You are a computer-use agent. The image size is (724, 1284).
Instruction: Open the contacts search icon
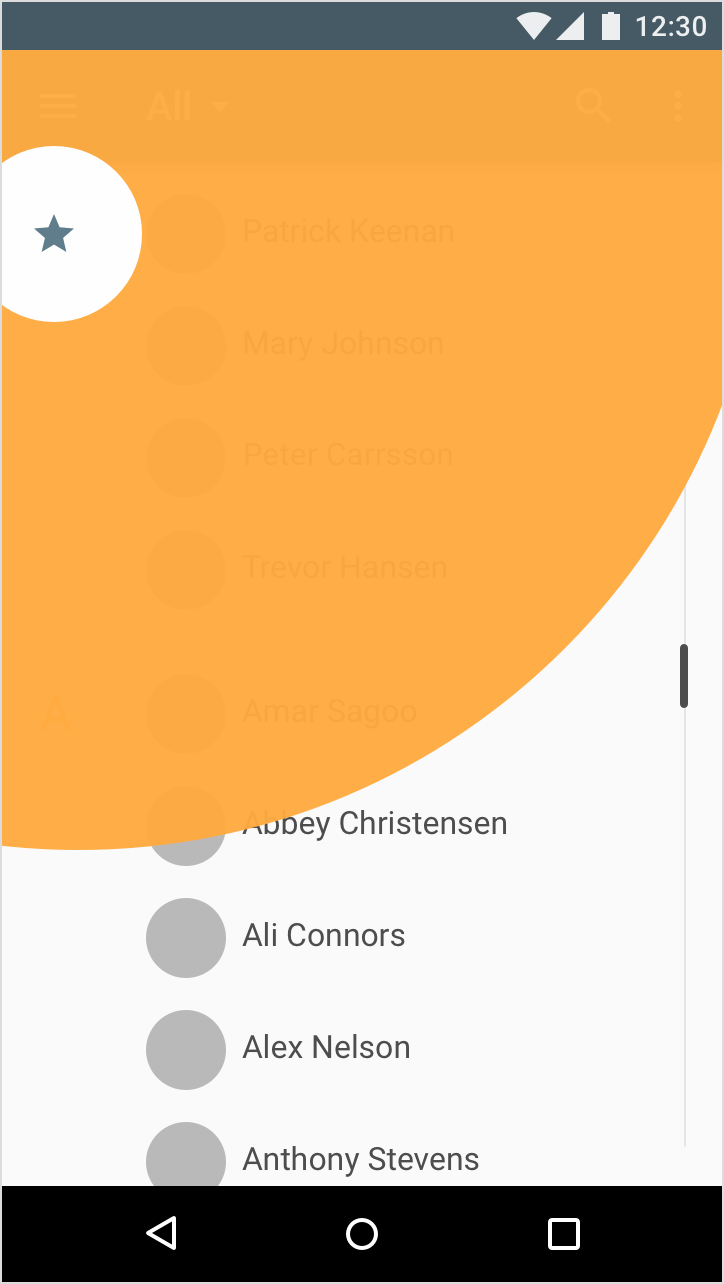point(594,105)
